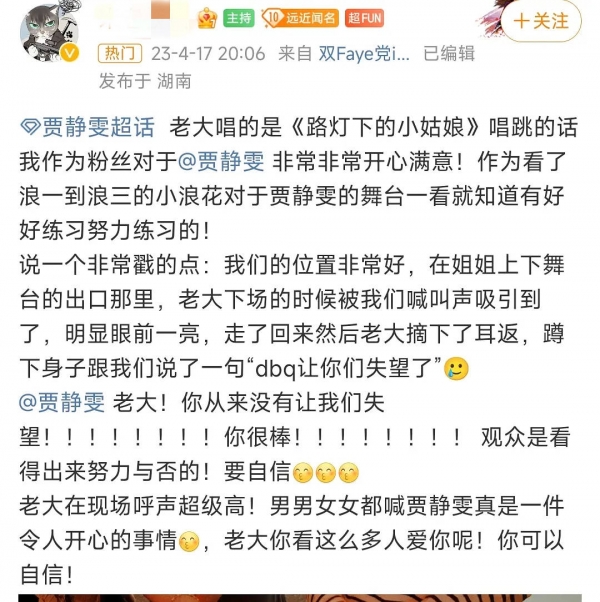Open the 贾静雯超话 super topic link
Viewport: 600px width, 602px height.
point(88,127)
